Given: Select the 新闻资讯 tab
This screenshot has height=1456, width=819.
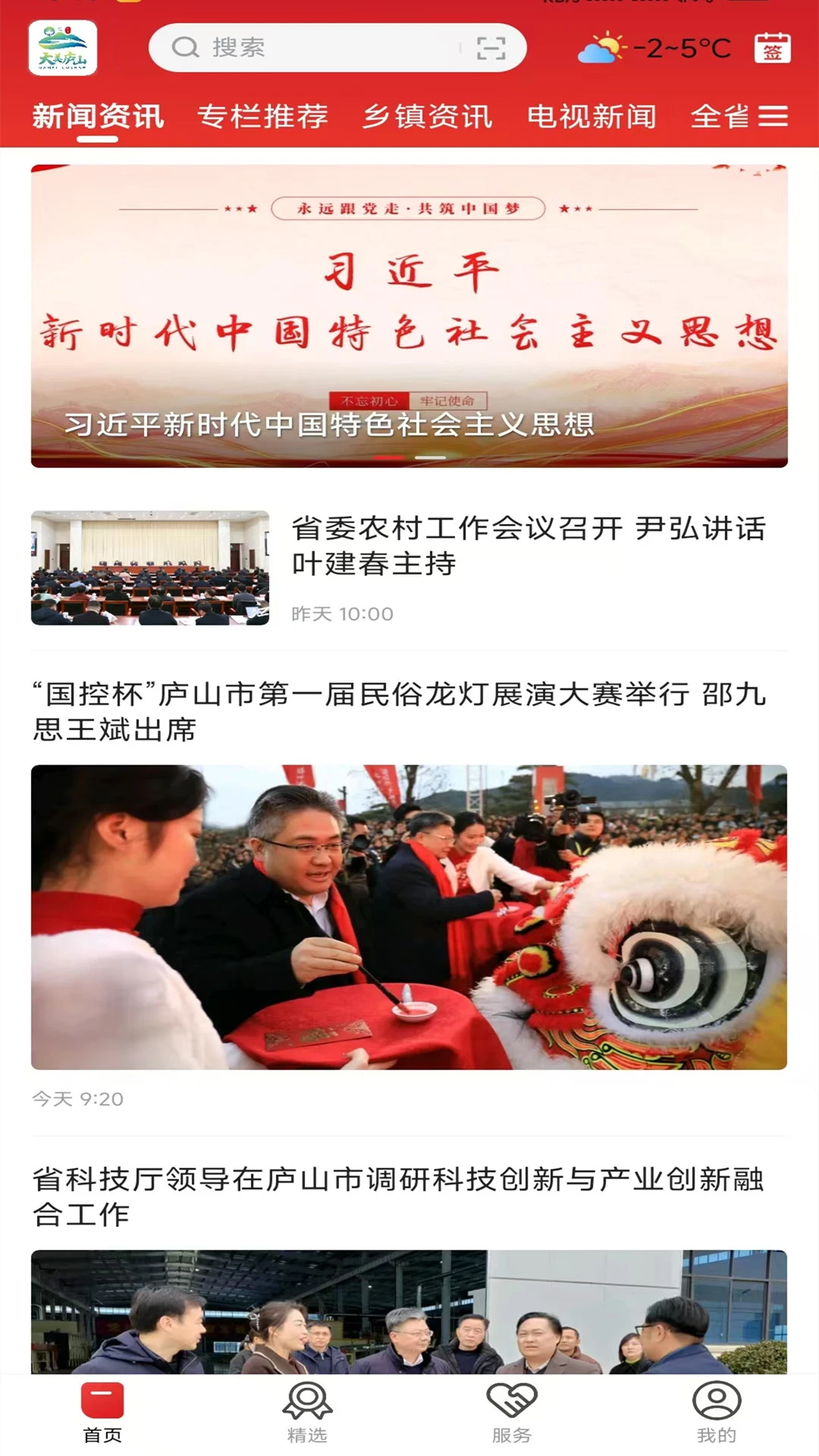Looking at the screenshot, I should (98, 117).
